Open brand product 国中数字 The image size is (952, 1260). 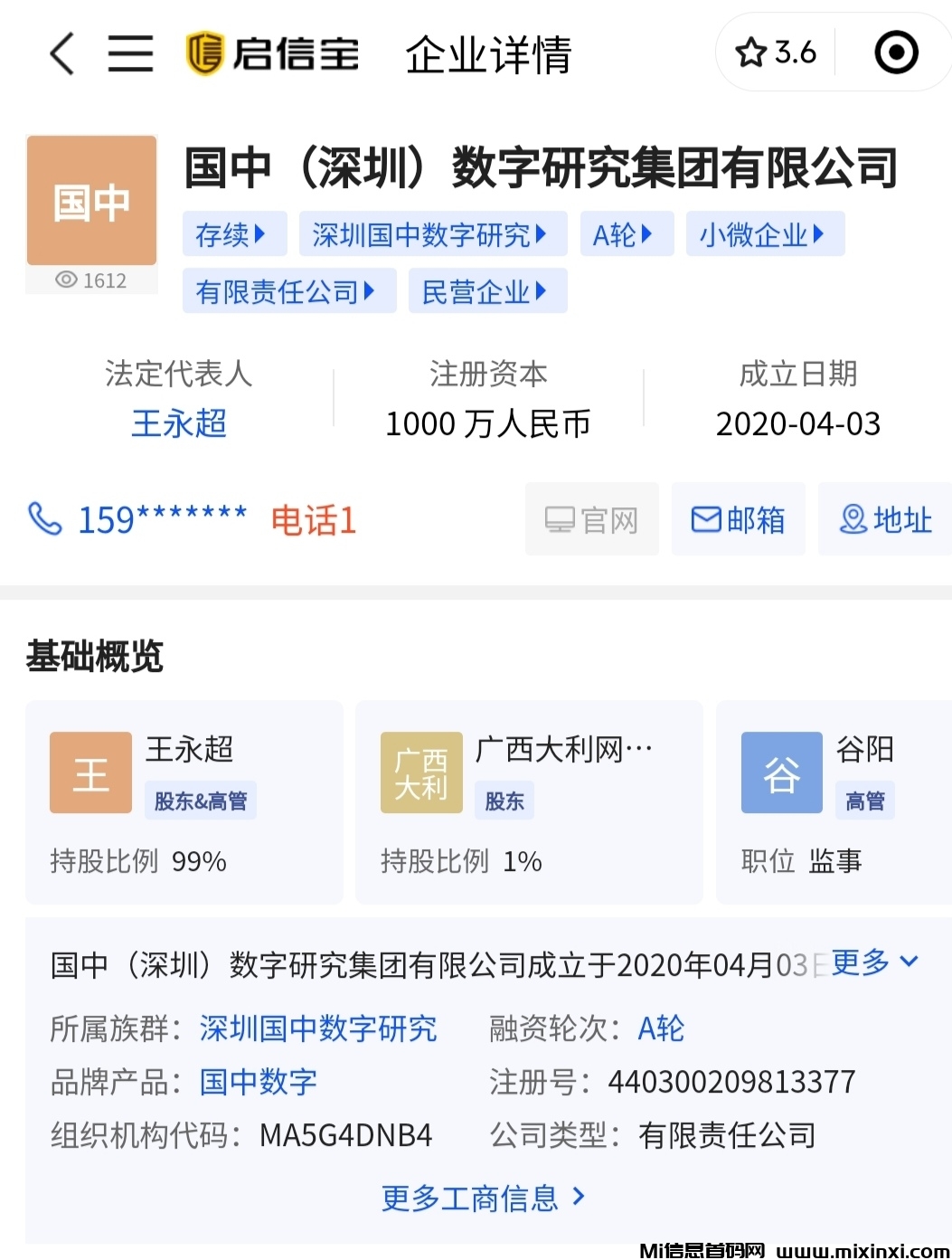[x=258, y=1082]
